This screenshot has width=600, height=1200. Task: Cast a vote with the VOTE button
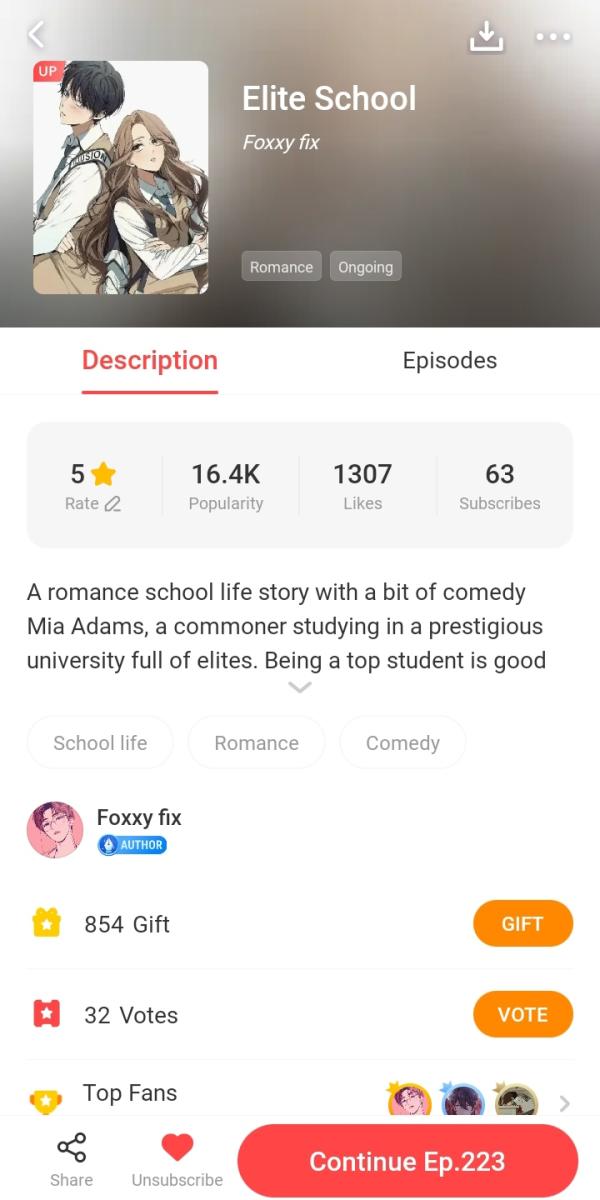(x=522, y=1015)
